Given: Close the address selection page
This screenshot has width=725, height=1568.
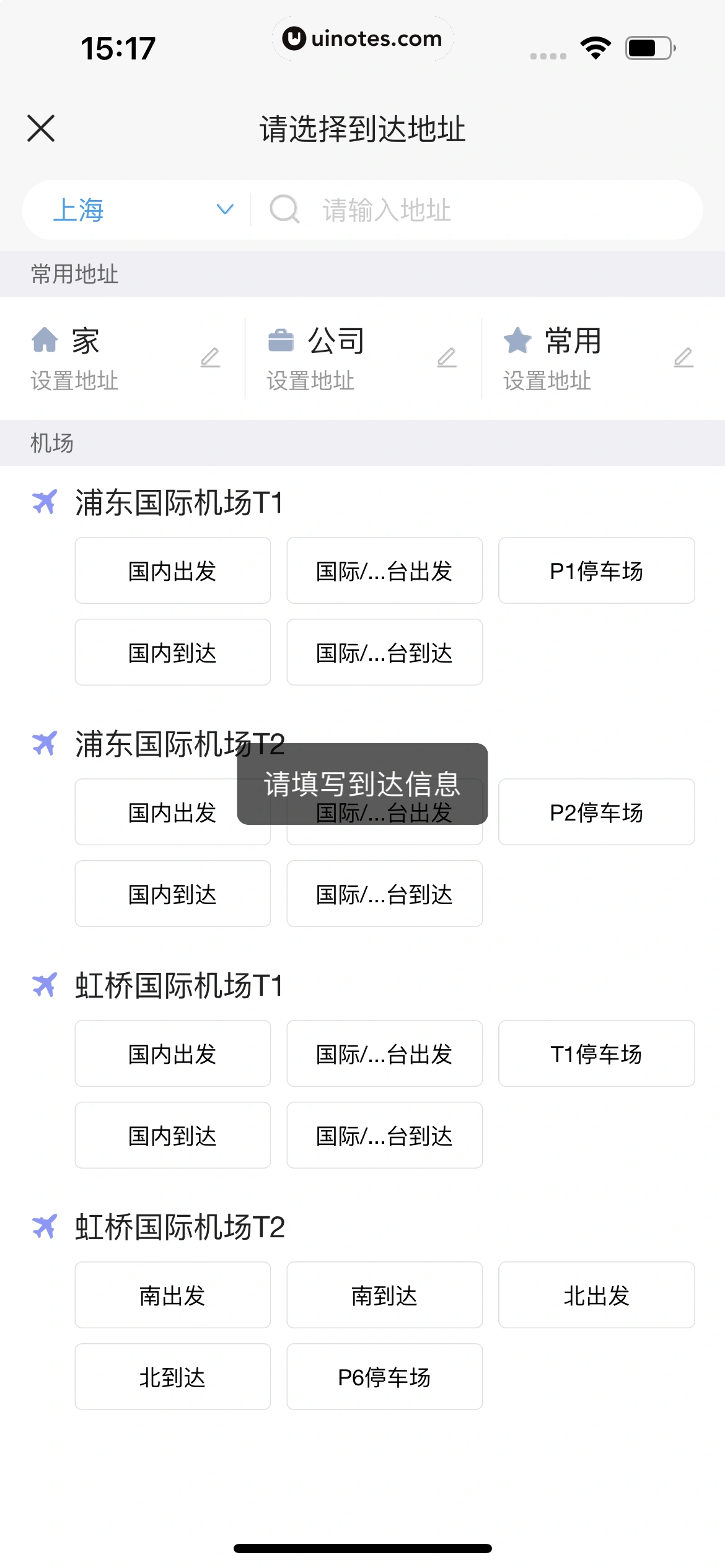Looking at the screenshot, I should coord(41,128).
